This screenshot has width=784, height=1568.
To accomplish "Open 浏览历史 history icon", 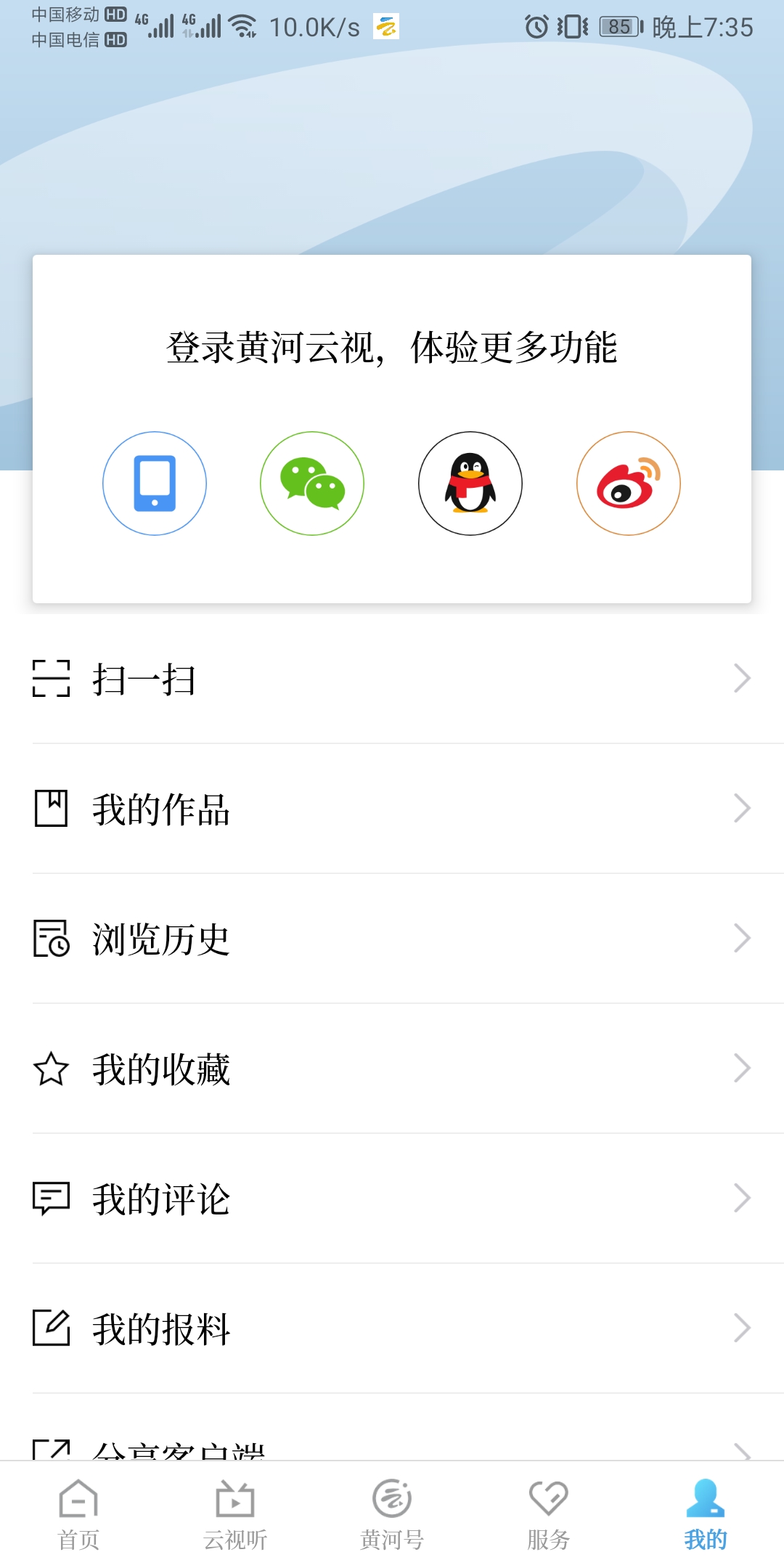I will [x=51, y=938].
